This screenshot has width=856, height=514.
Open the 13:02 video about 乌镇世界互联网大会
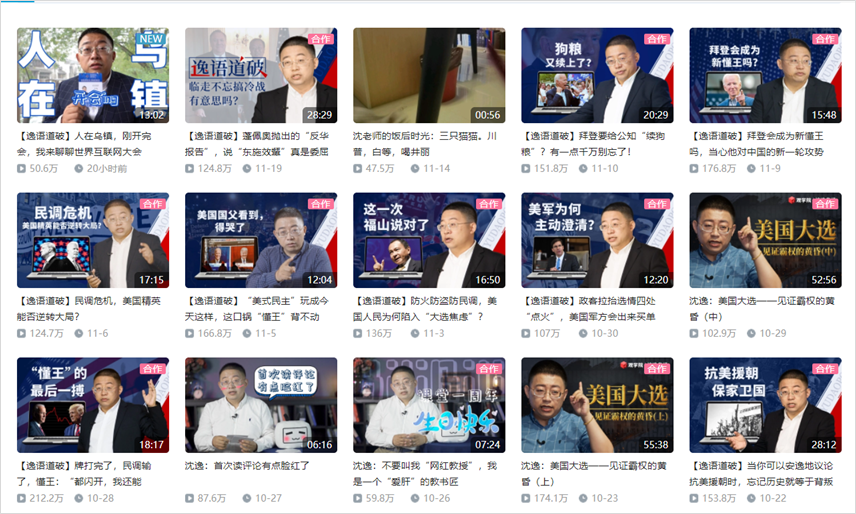coord(93,76)
